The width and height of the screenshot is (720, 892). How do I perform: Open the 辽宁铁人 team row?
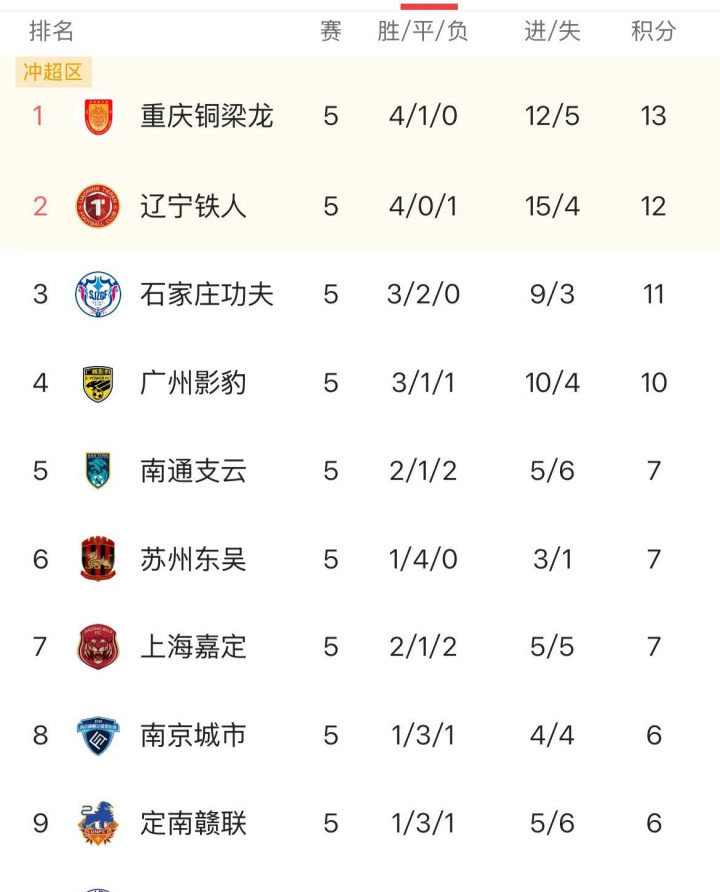[x=360, y=205]
